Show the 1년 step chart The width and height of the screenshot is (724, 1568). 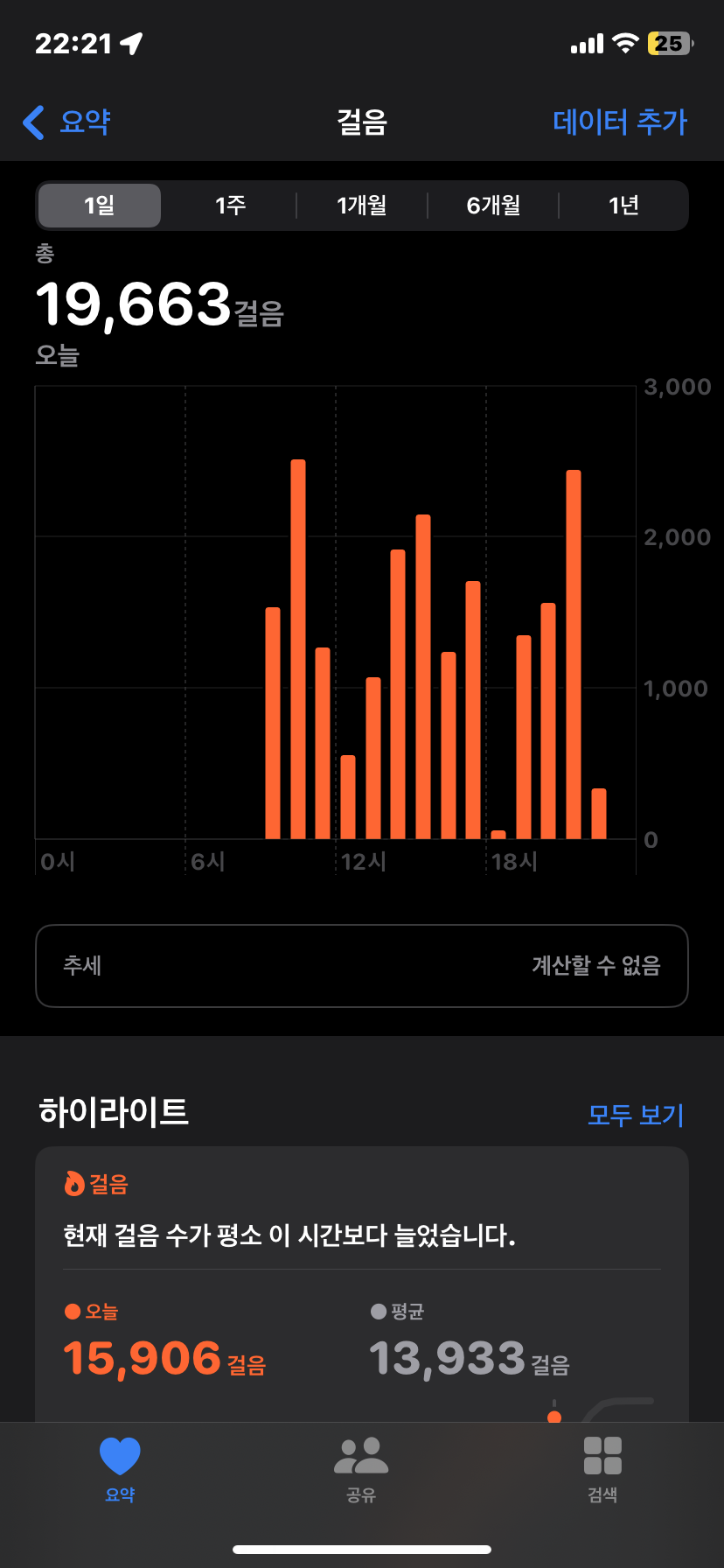[x=623, y=206]
